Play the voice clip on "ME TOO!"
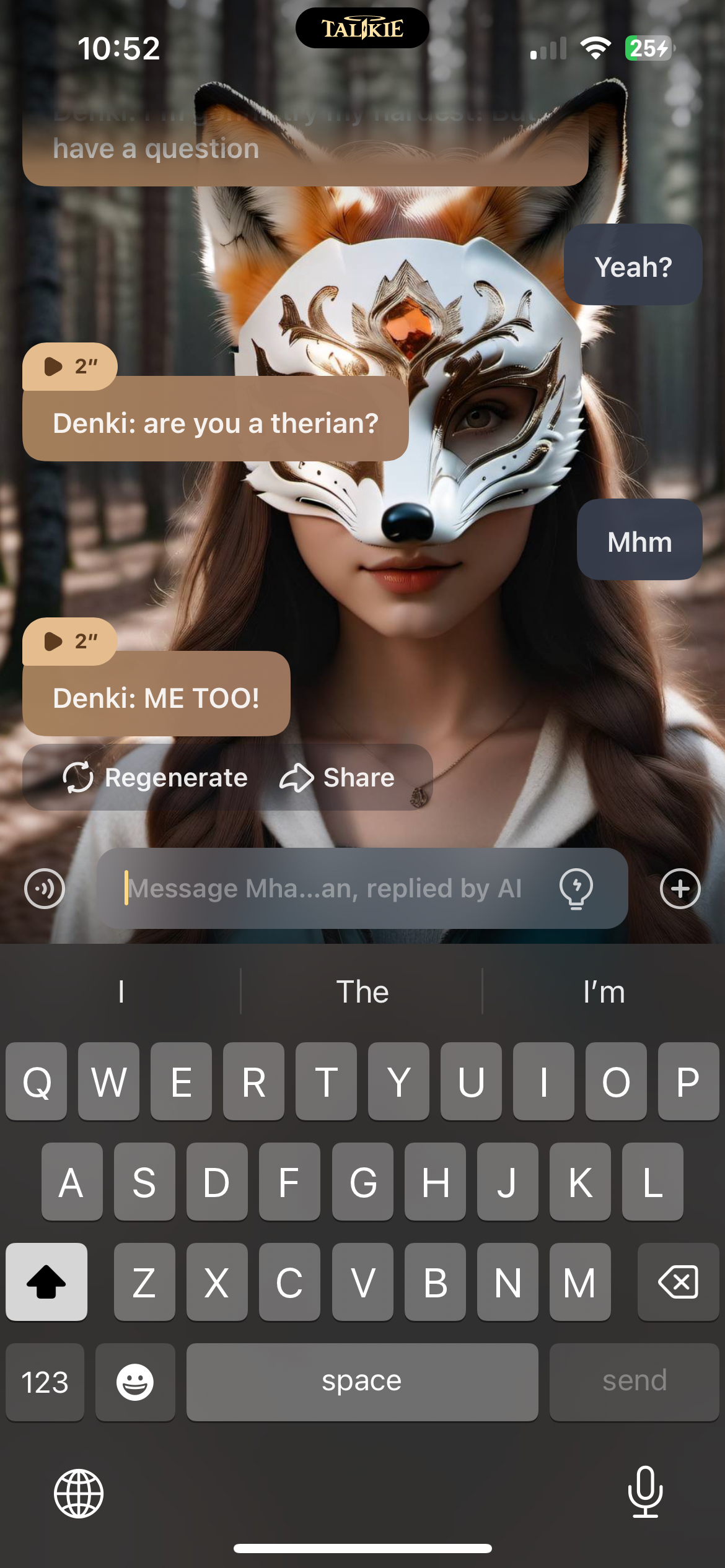725x1568 pixels. click(x=68, y=642)
